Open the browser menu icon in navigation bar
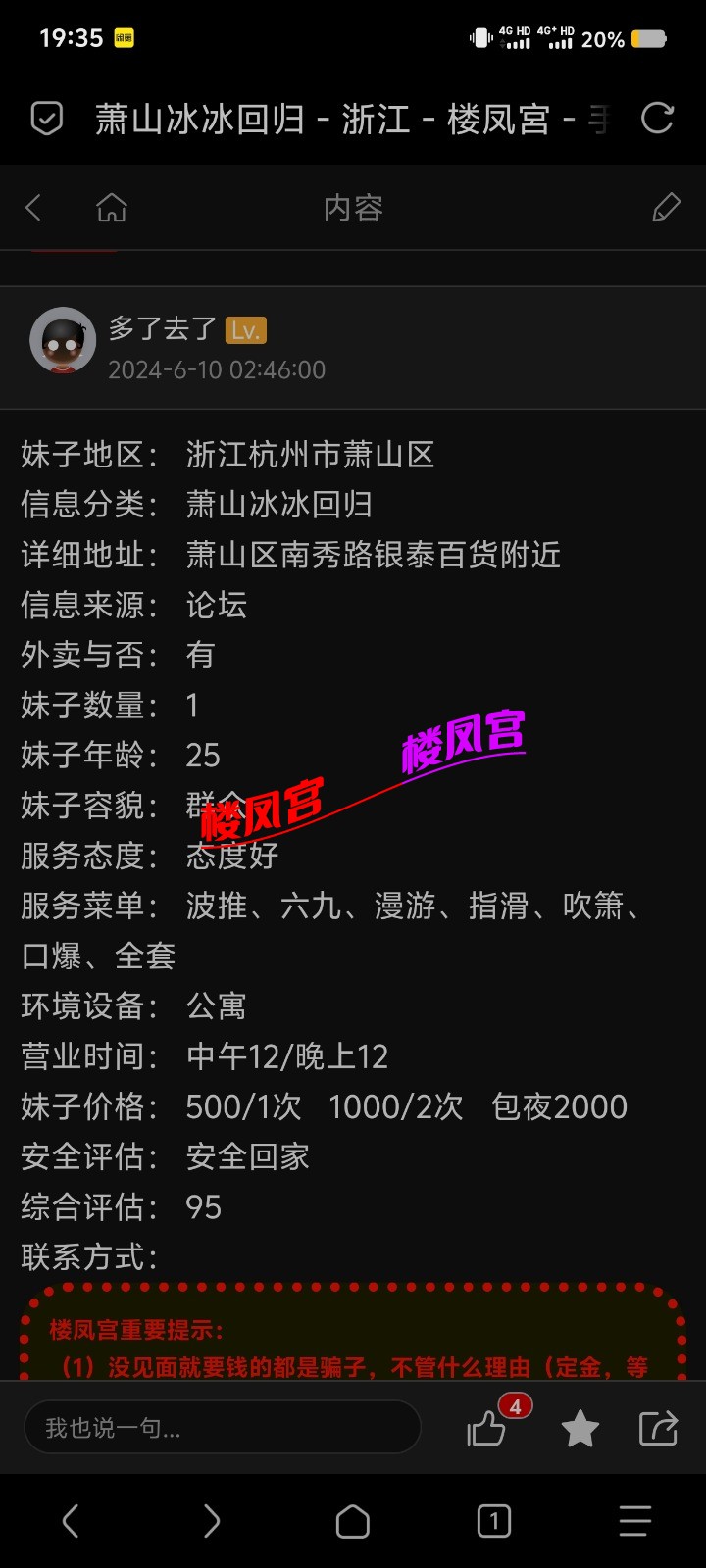Screen dimensions: 706x1568 (x=635, y=1522)
